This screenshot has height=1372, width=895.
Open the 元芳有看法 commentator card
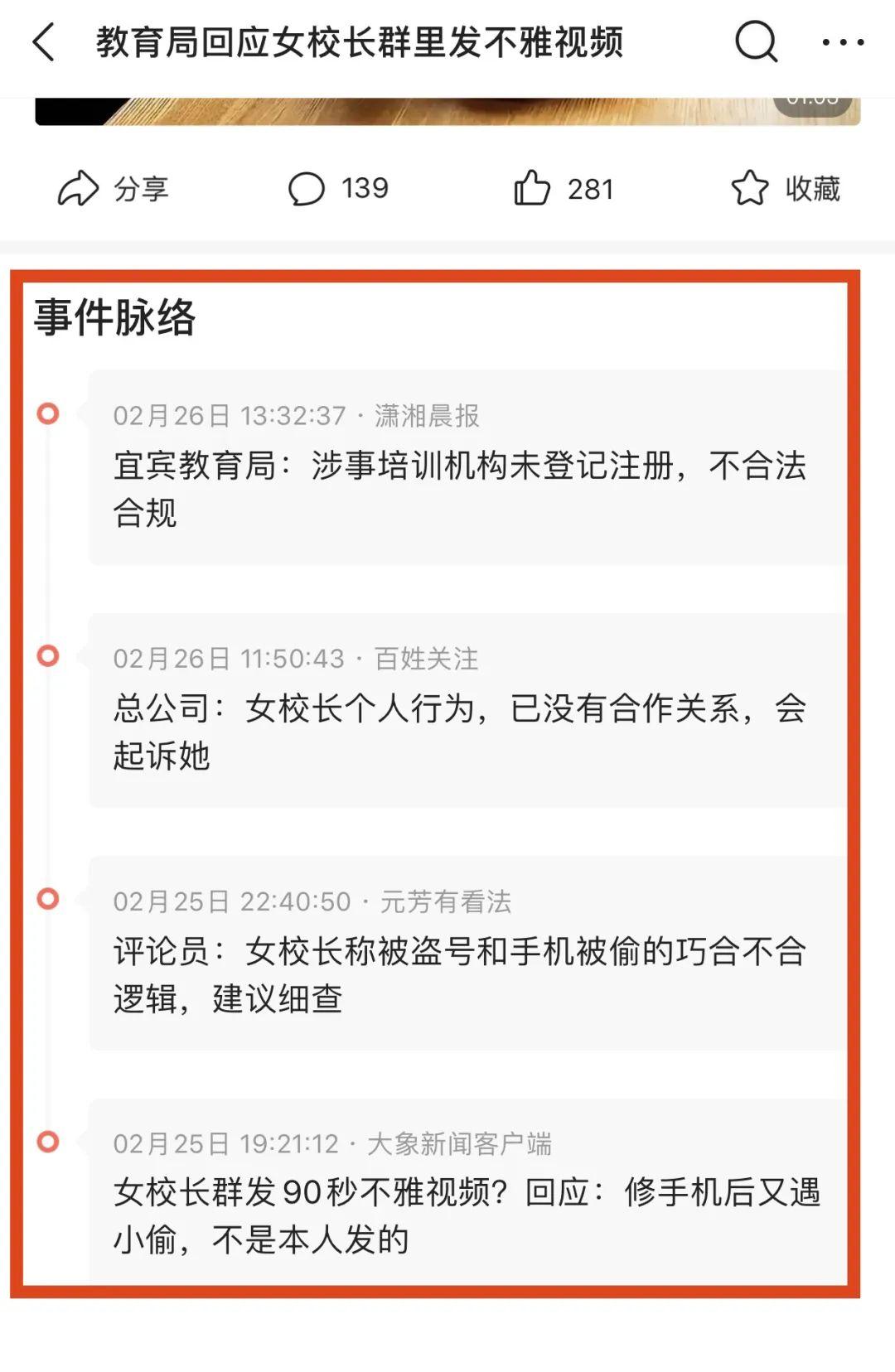click(x=464, y=953)
